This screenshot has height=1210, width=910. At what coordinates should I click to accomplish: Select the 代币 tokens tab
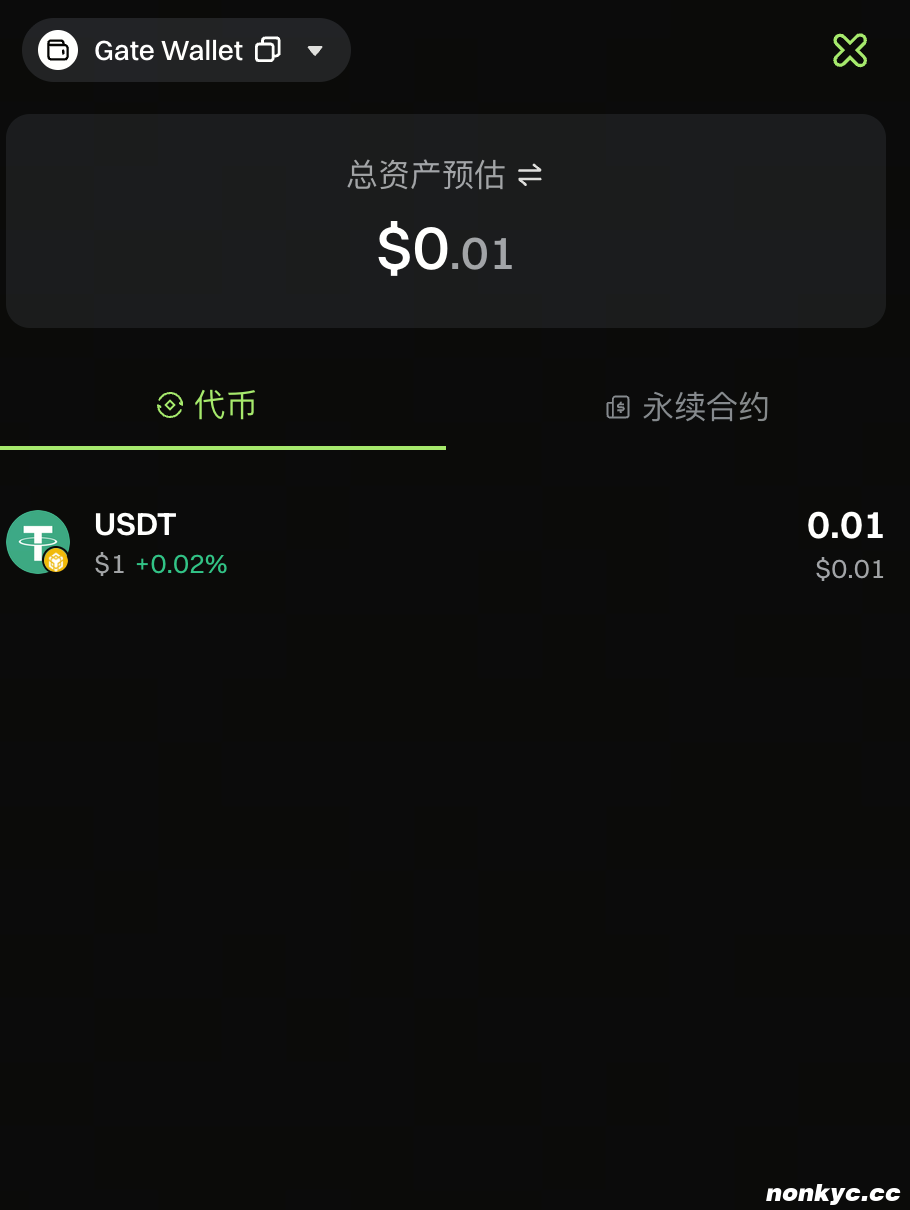pyautogui.click(x=207, y=406)
